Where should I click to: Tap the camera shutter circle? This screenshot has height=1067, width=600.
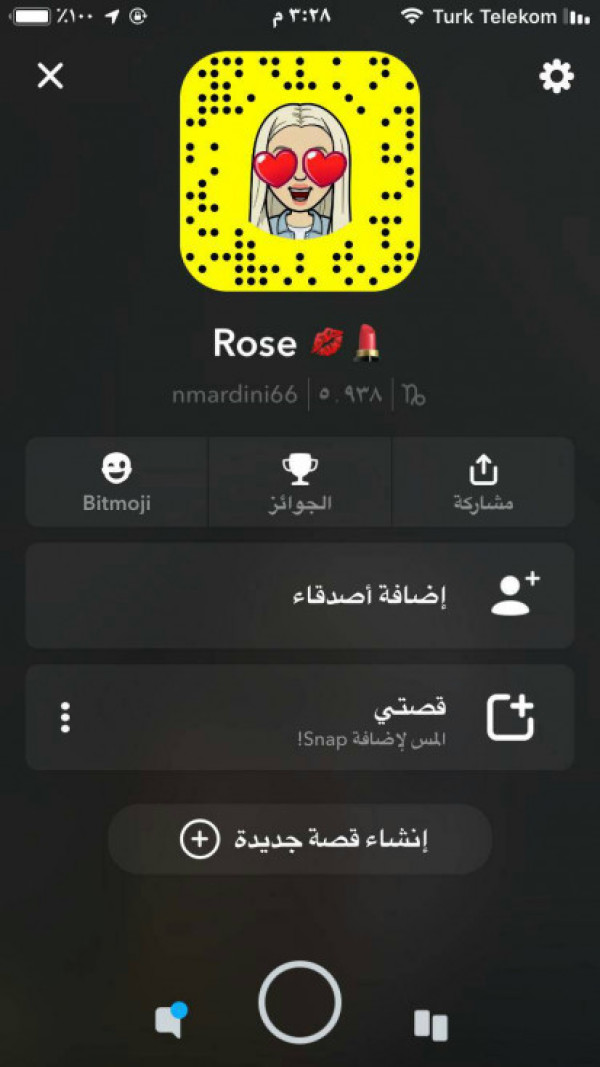coord(300,1002)
